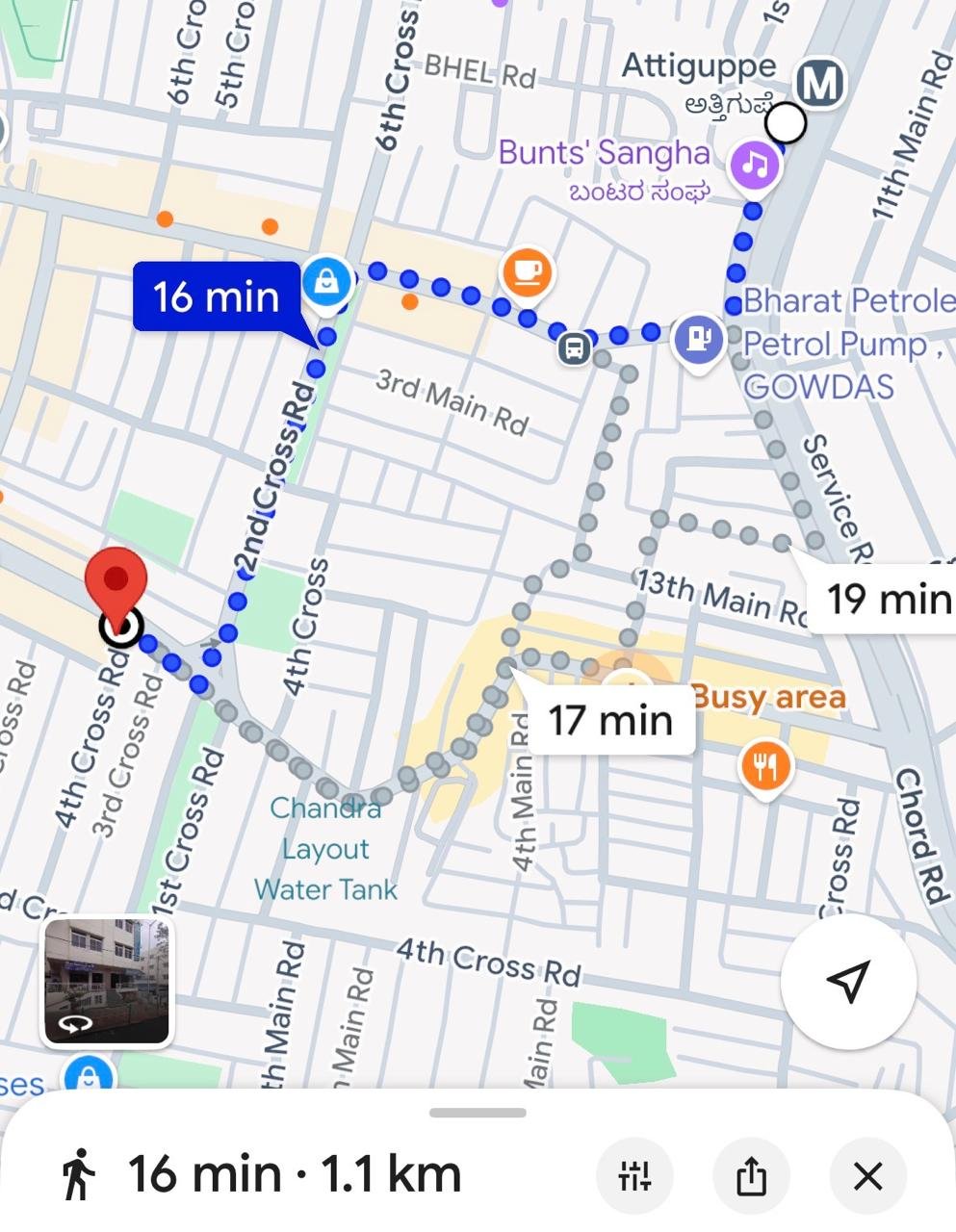Image resolution: width=956 pixels, height=1232 pixels.
Task: Open the shopping bag marker near 16 min
Action: [x=326, y=283]
